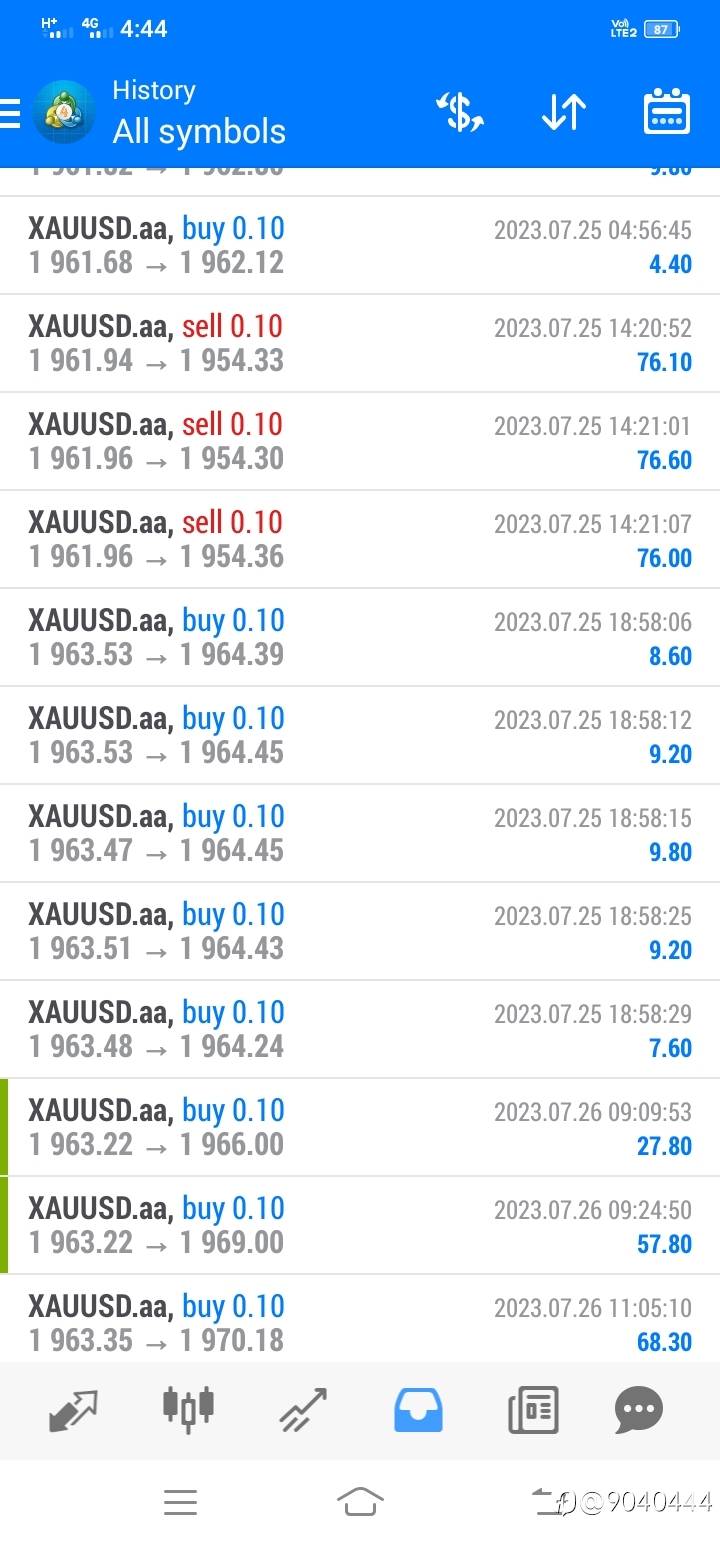Open the calendar date range picker
The height and width of the screenshot is (1544, 720).
click(x=667, y=111)
